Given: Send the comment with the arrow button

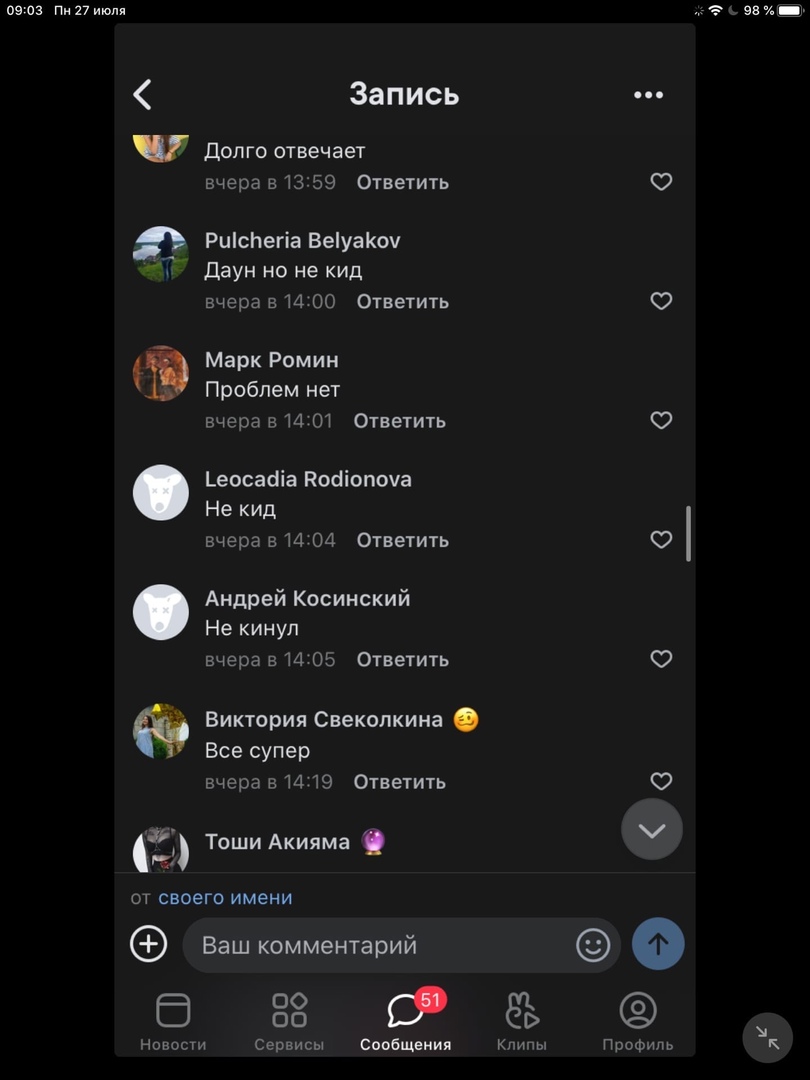Looking at the screenshot, I should tap(658, 944).
